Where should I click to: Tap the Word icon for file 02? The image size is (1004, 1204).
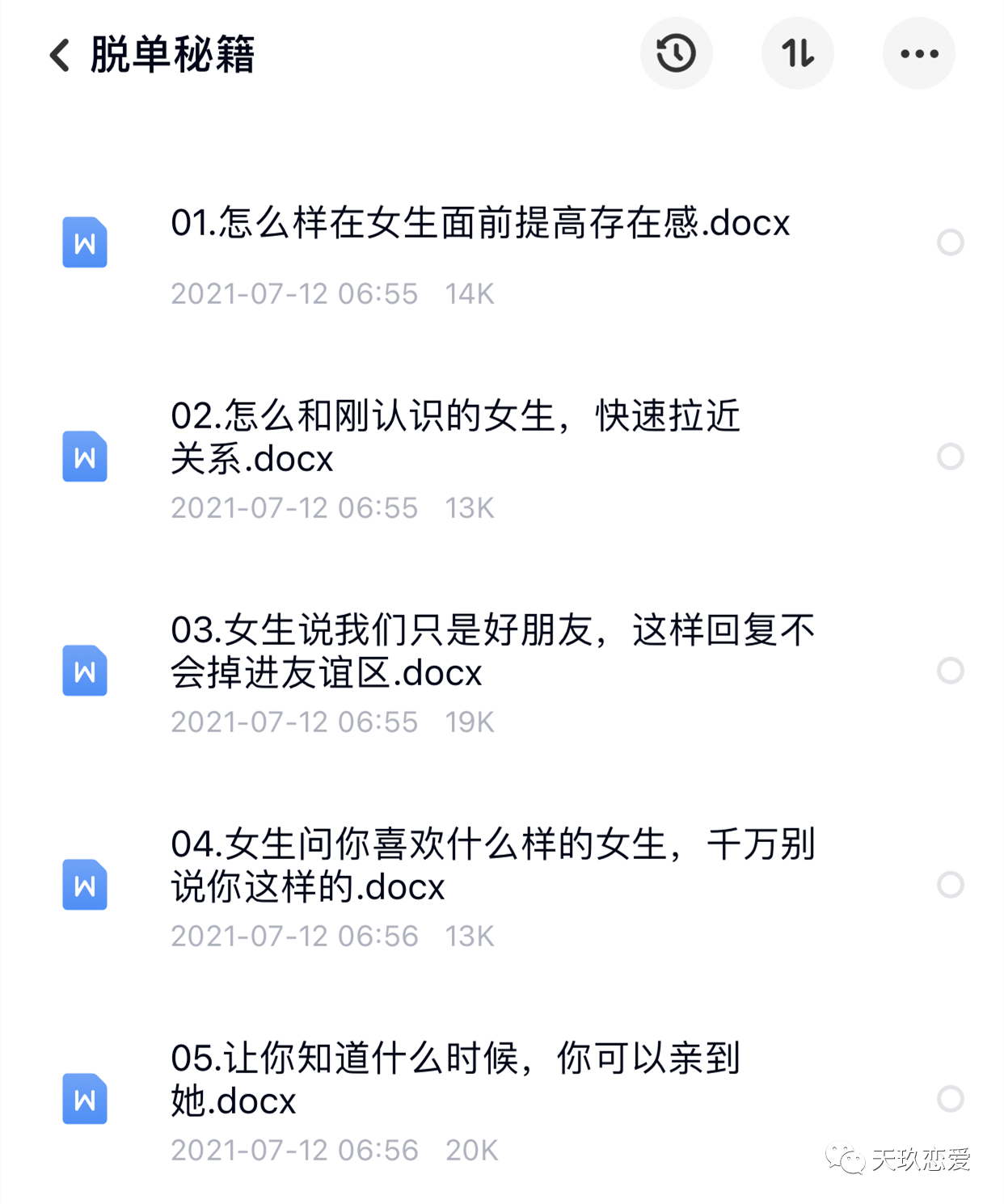[x=84, y=457]
